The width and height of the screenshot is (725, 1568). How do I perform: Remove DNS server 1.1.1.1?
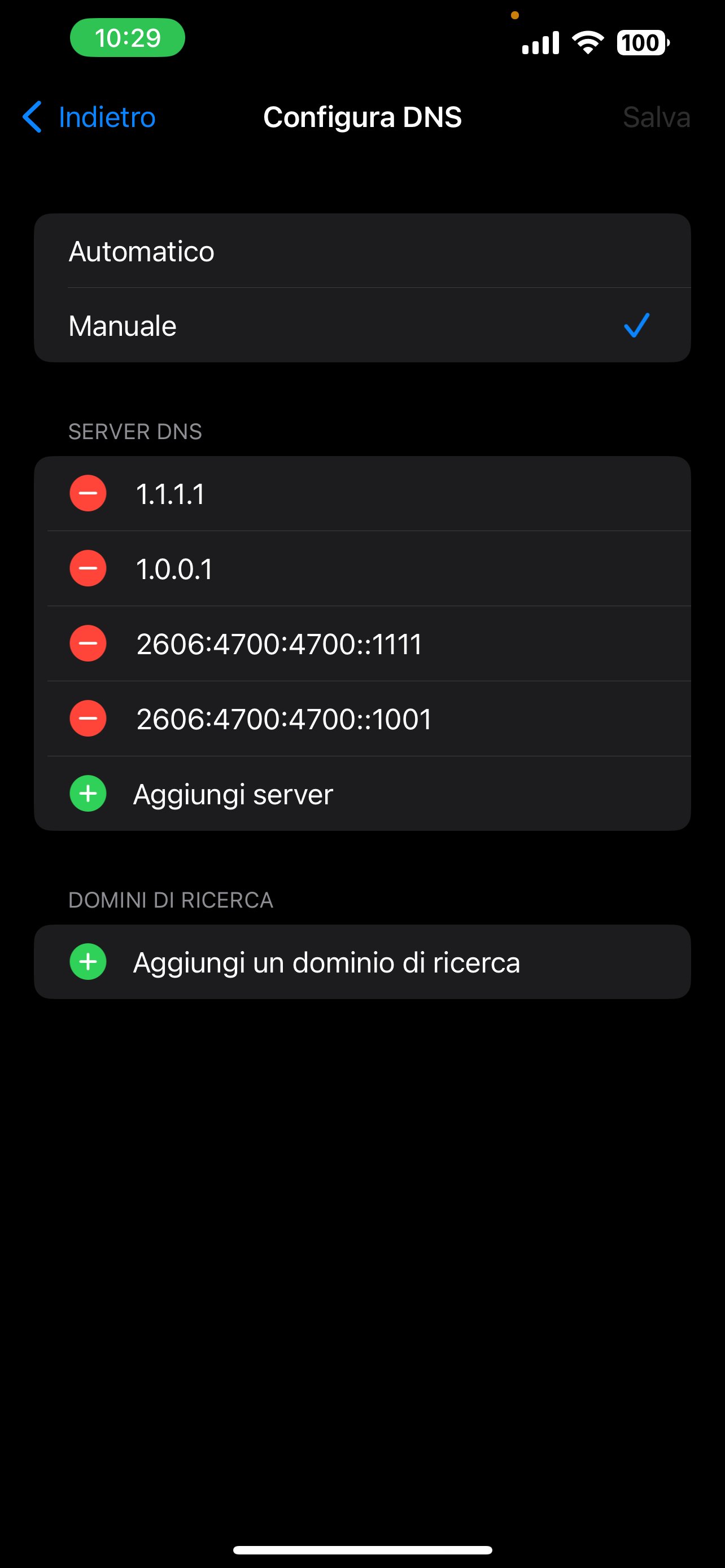coord(88,493)
